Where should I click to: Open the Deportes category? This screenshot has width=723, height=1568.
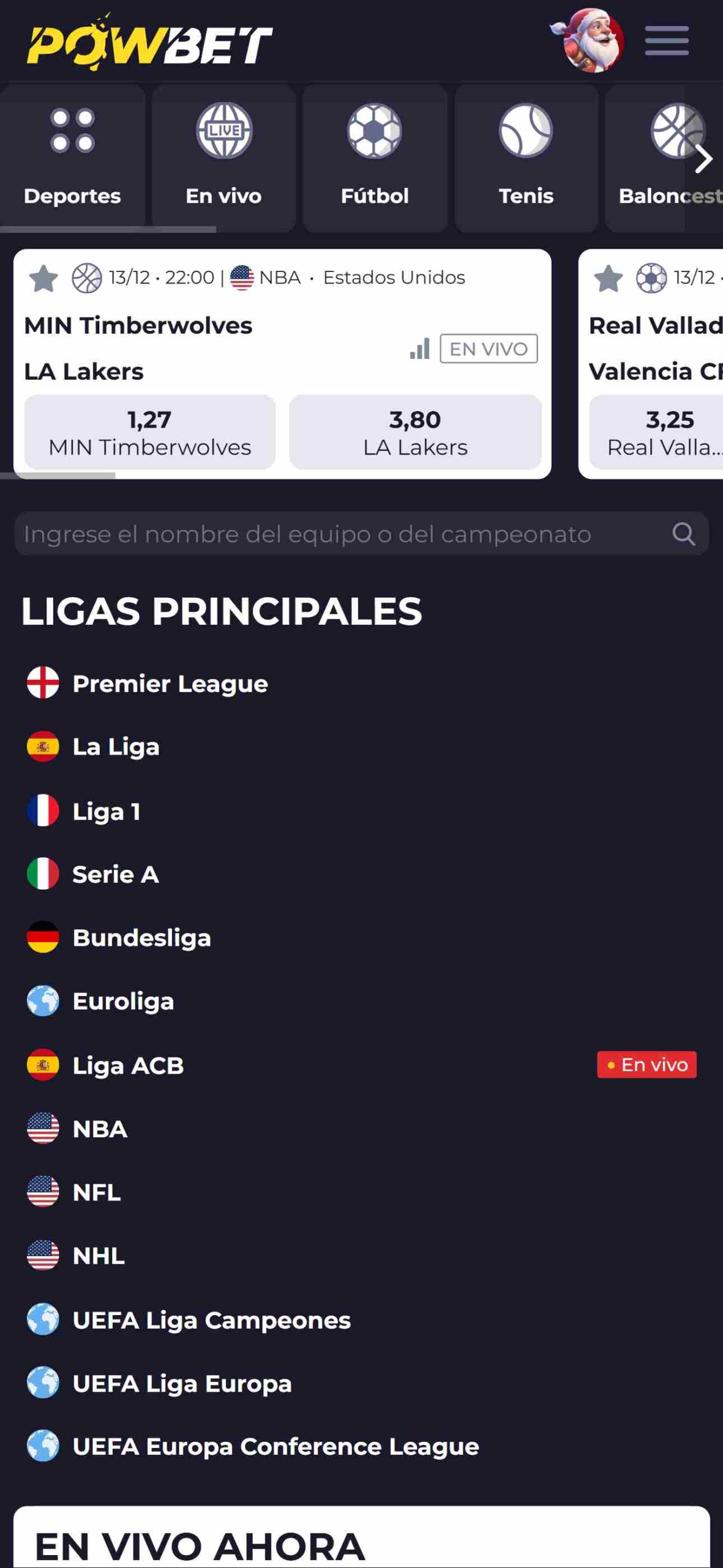tap(72, 157)
